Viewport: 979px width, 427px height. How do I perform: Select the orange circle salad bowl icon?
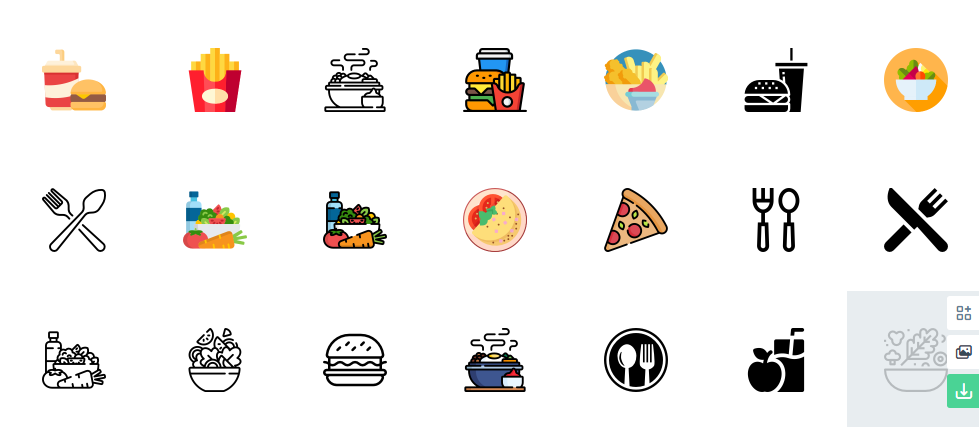915,80
